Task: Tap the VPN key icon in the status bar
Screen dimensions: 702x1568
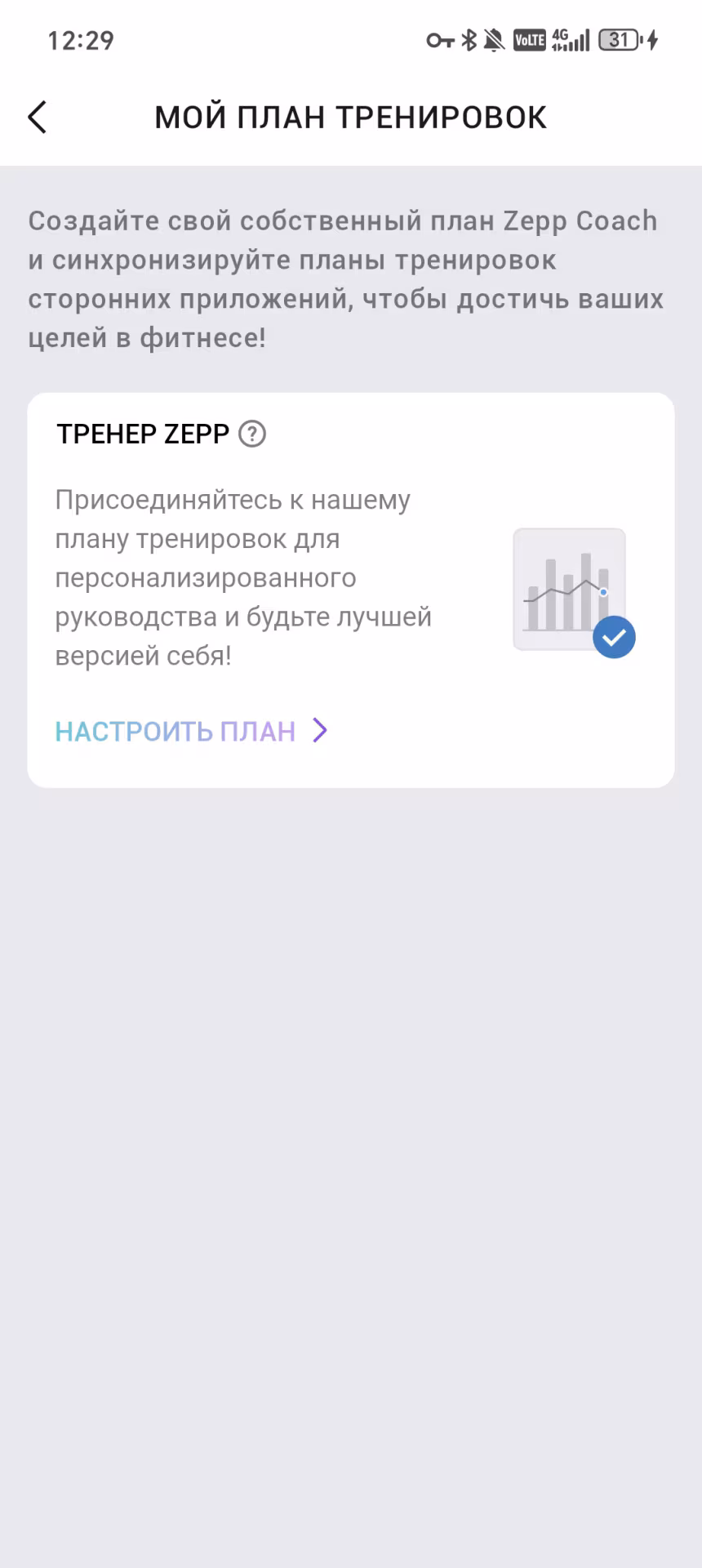Action: tap(441, 39)
